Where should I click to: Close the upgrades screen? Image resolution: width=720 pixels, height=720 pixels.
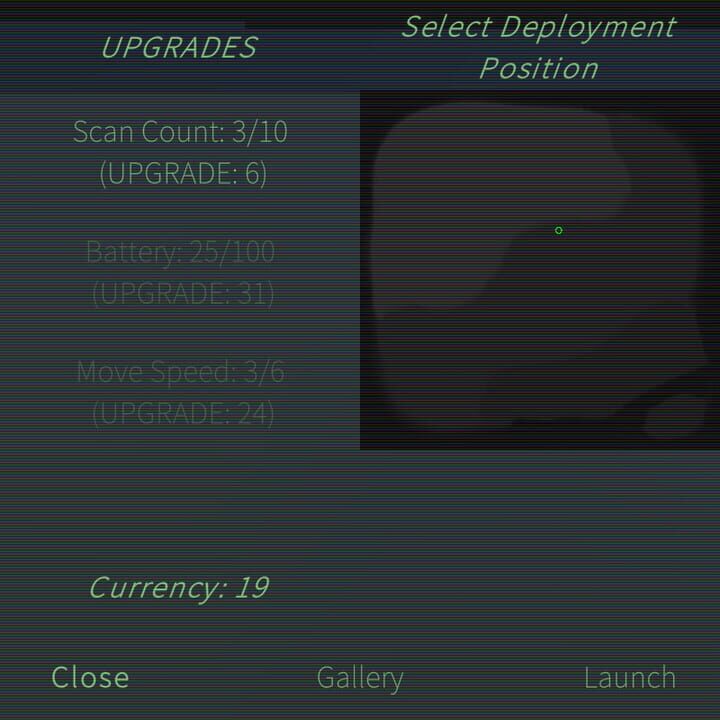tap(90, 677)
